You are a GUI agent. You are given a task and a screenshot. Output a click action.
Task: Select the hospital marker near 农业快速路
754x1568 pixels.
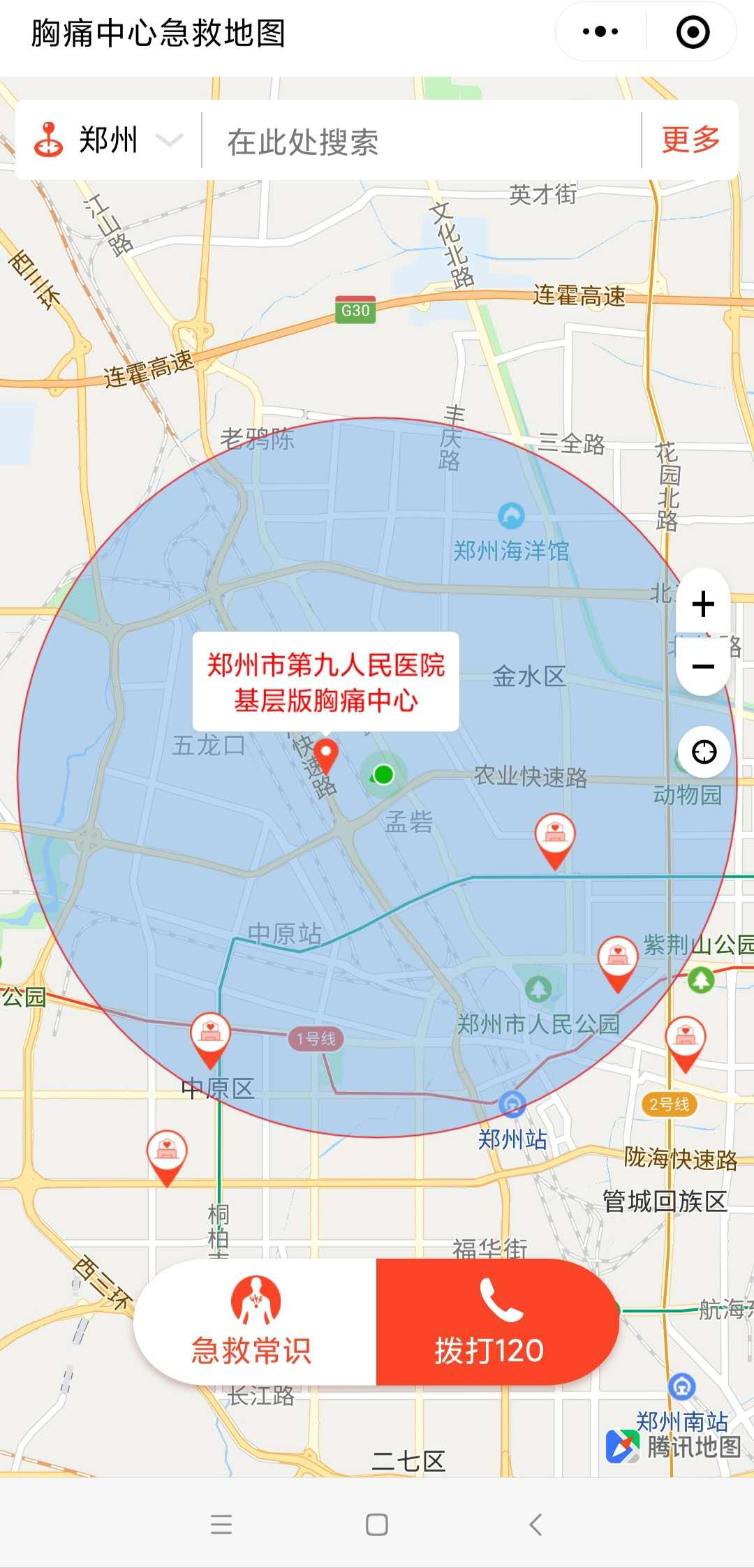tap(555, 838)
